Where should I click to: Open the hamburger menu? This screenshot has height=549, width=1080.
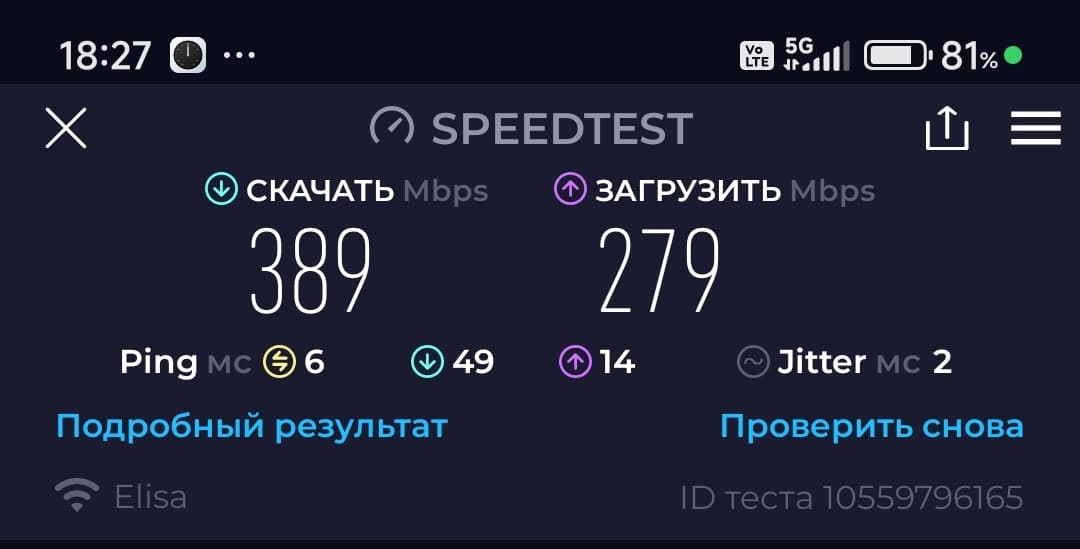pyautogui.click(x=1035, y=129)
